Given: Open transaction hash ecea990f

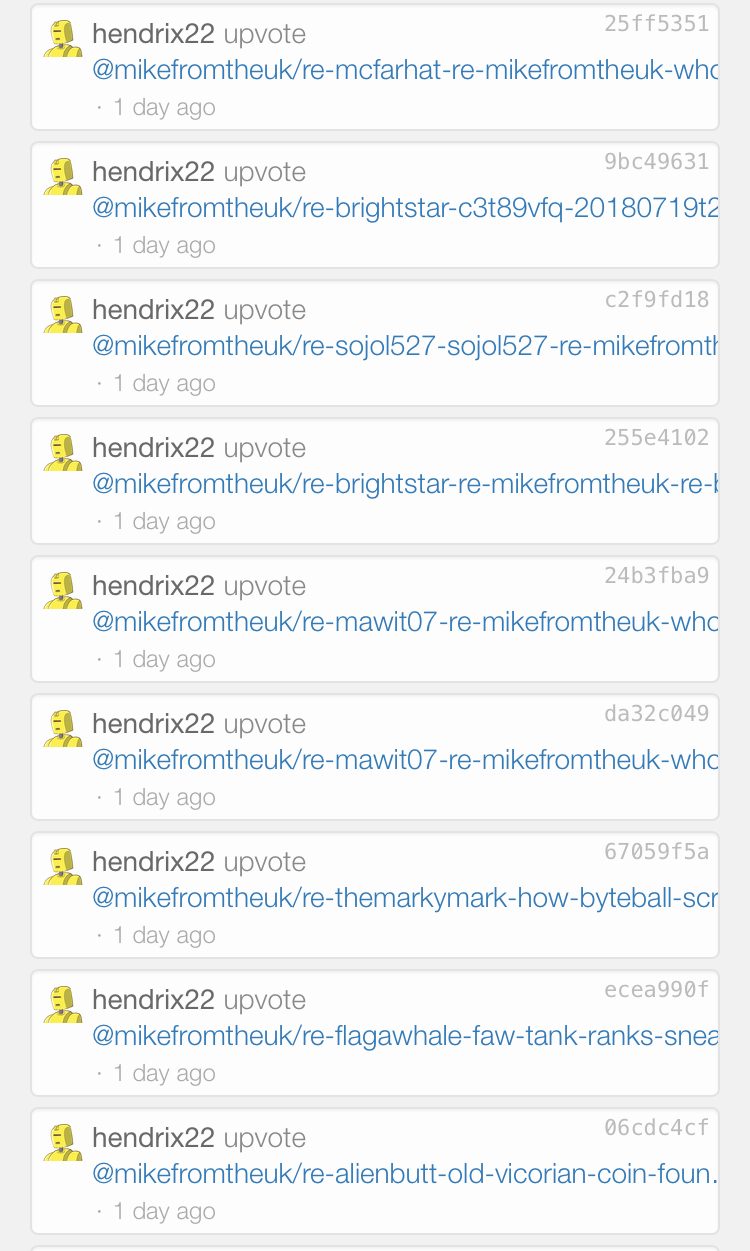Looking at the screenshot, I should click(656, 990).
